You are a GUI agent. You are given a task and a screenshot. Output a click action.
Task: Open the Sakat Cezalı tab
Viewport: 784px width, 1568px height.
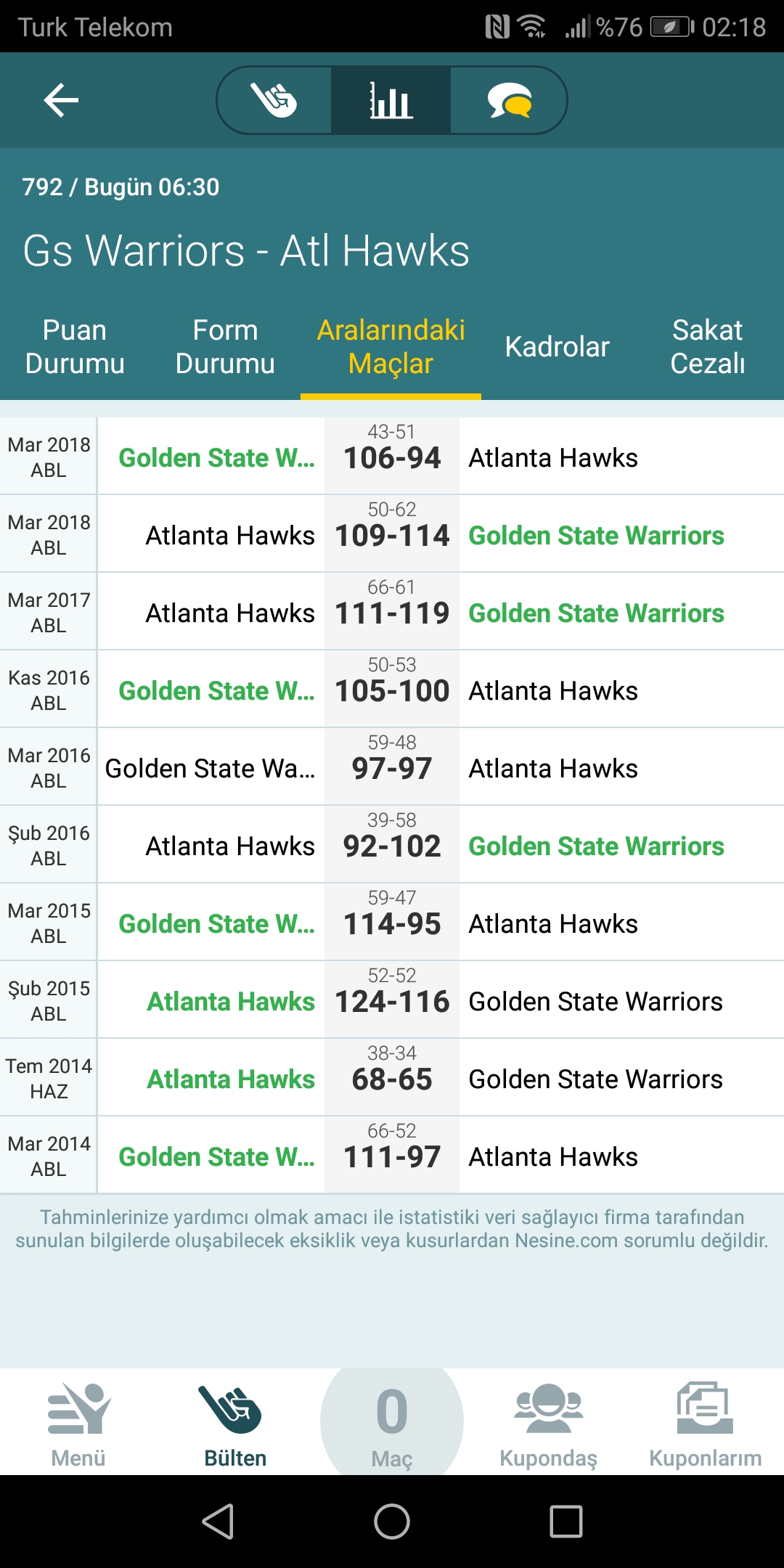(x=708, y=347)
